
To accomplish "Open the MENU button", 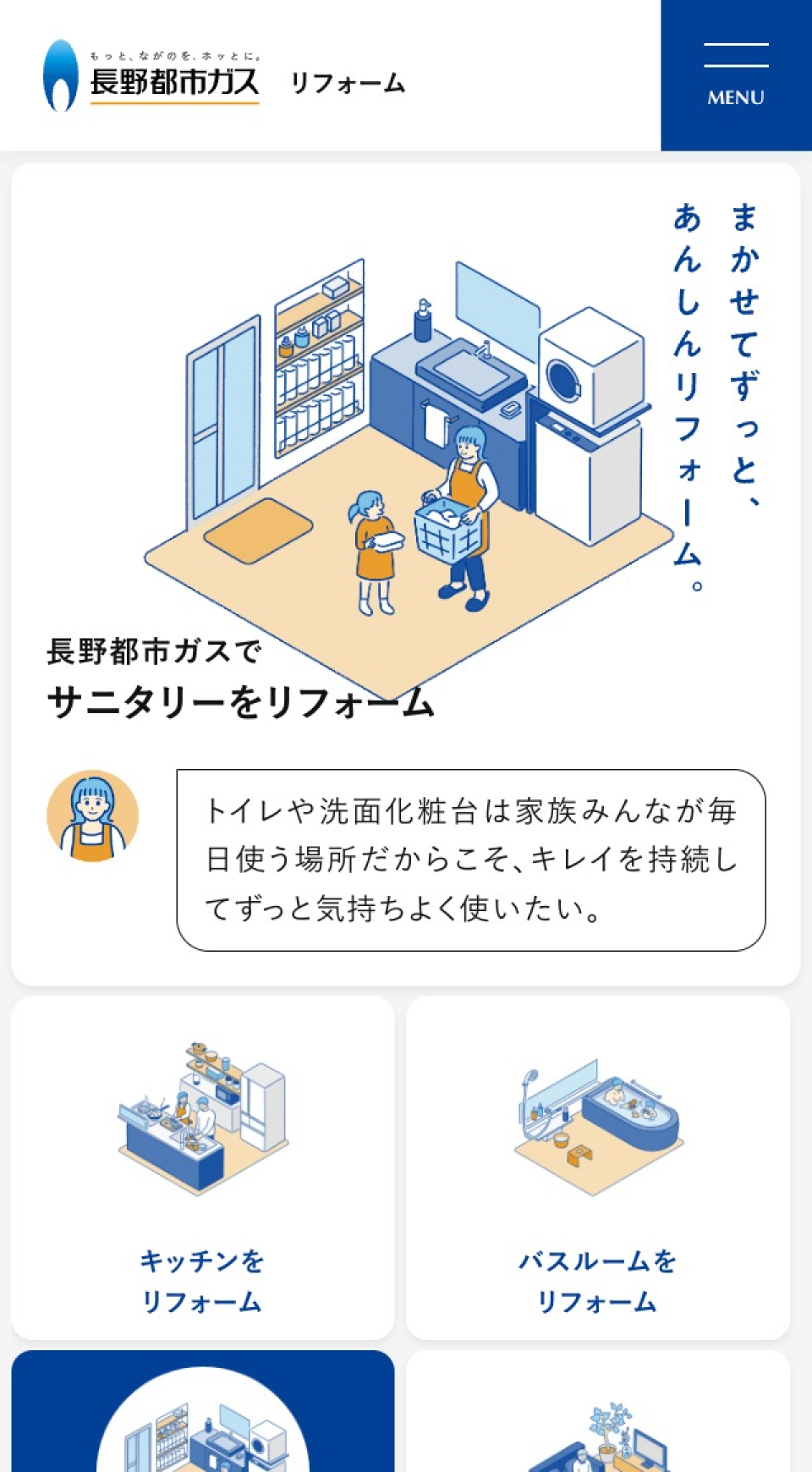I will coord(736,75).
